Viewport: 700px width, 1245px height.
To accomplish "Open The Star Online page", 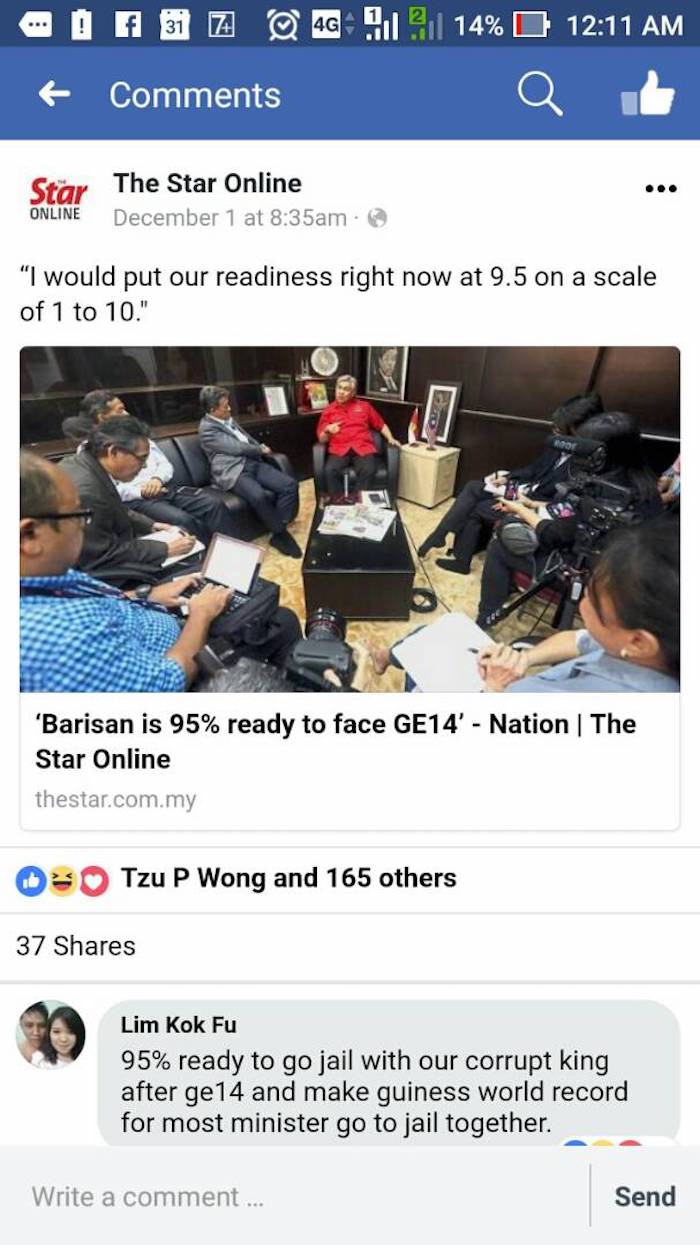I will [207, 184].
